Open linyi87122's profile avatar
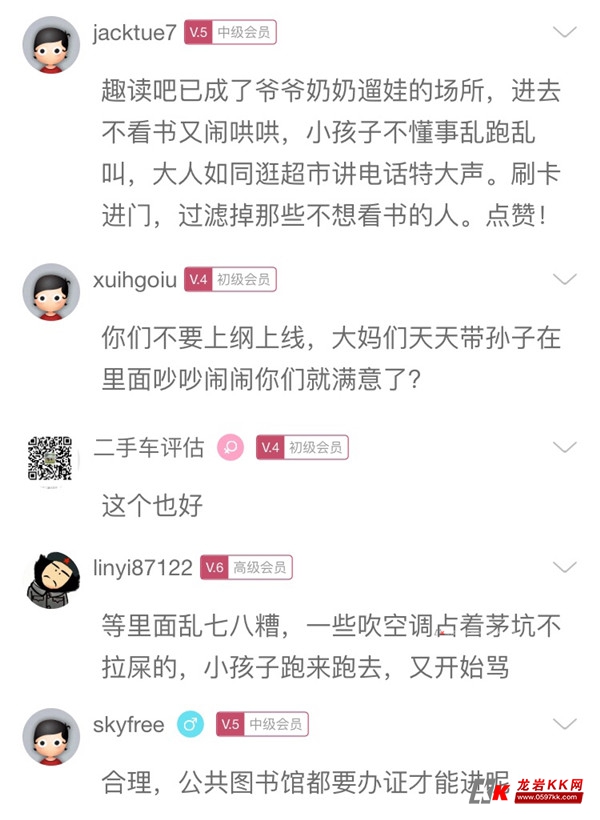Image resolution: width=600 pixels, height=820 pixels. 51,579
